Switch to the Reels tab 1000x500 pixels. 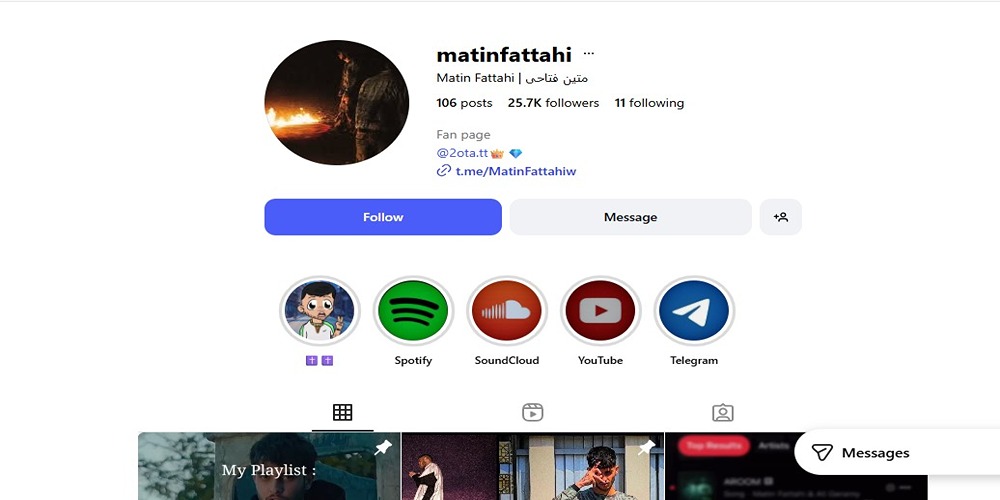532,412
